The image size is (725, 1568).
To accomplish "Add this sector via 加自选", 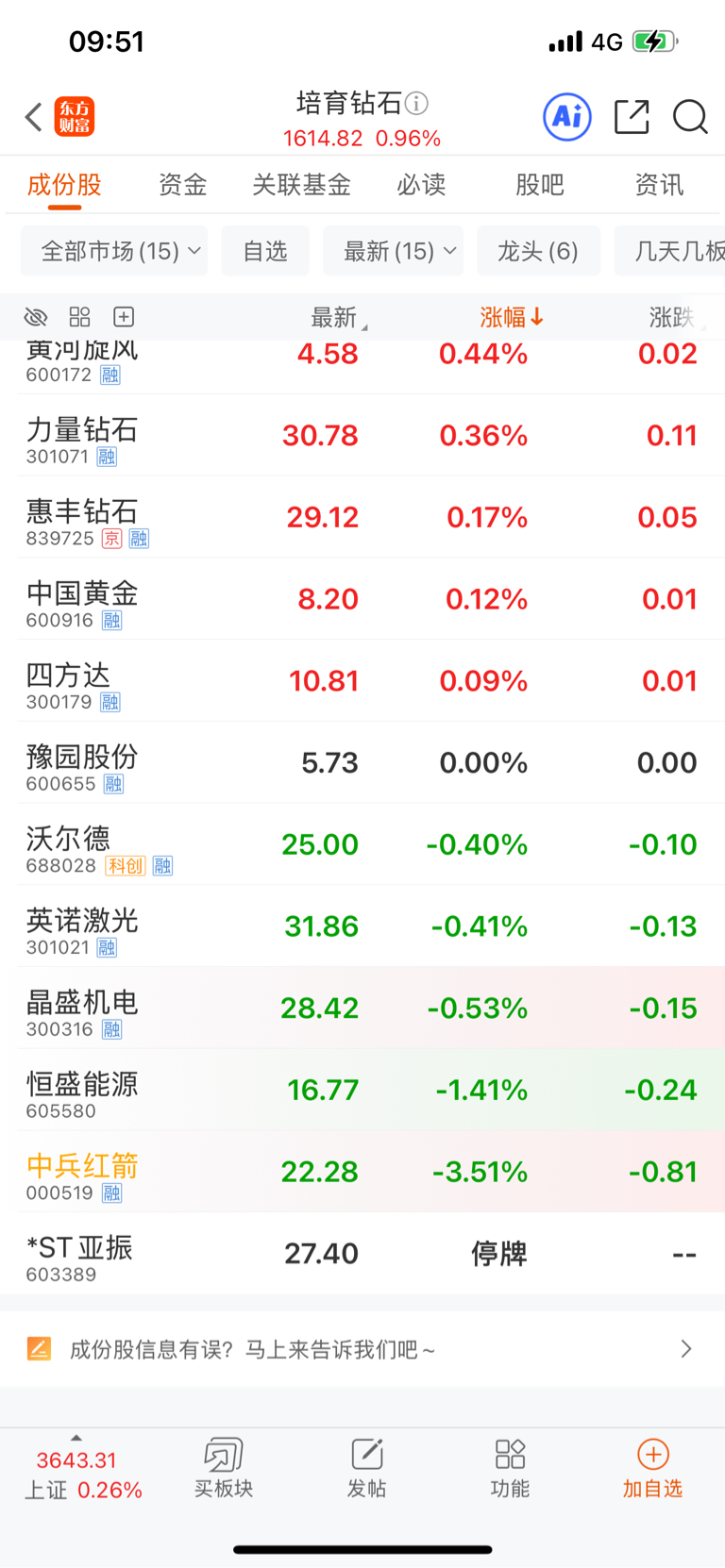I will tap(652, 1468).
